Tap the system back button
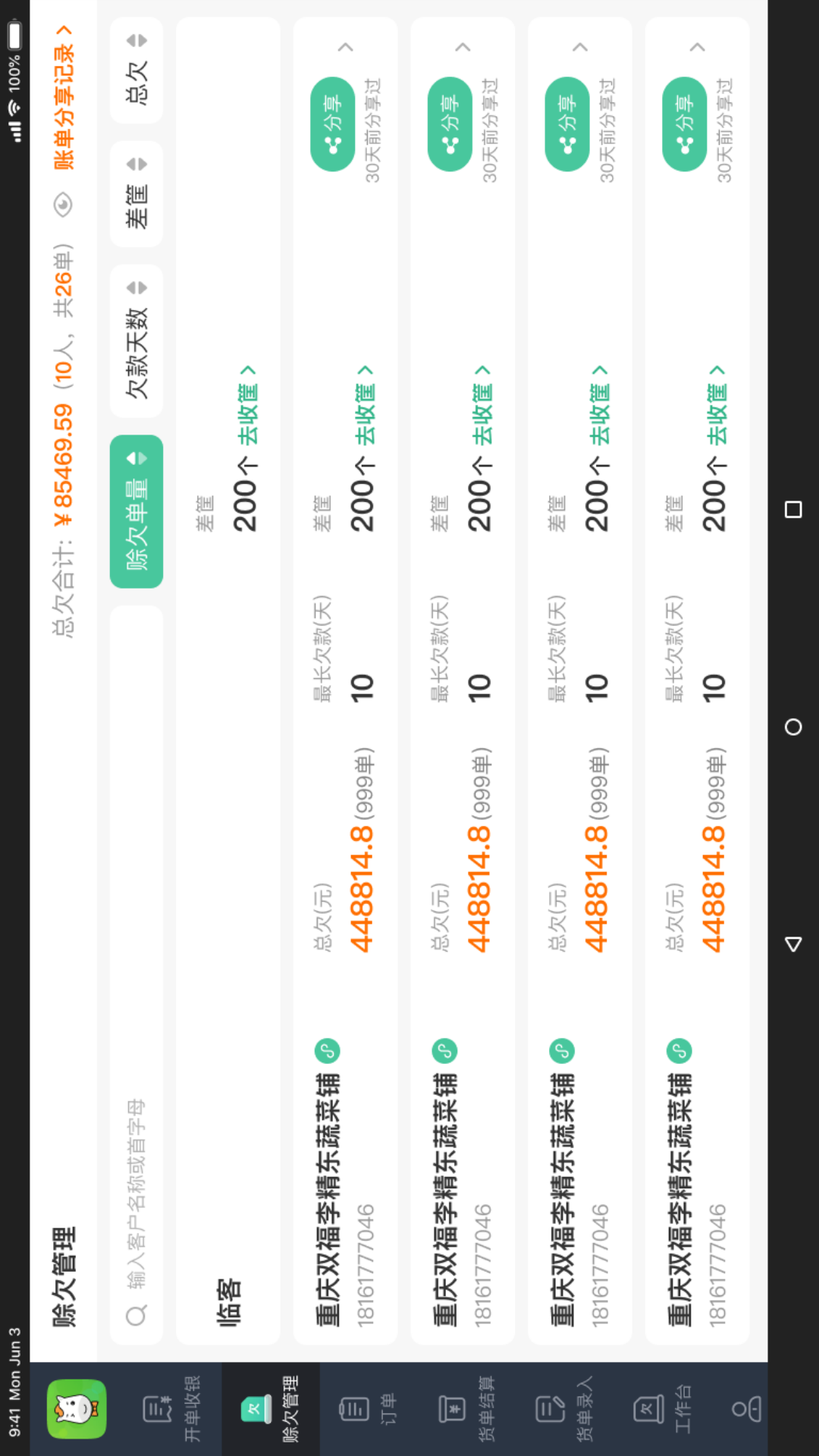This screenshot has width=819, height=1456. 793,944
